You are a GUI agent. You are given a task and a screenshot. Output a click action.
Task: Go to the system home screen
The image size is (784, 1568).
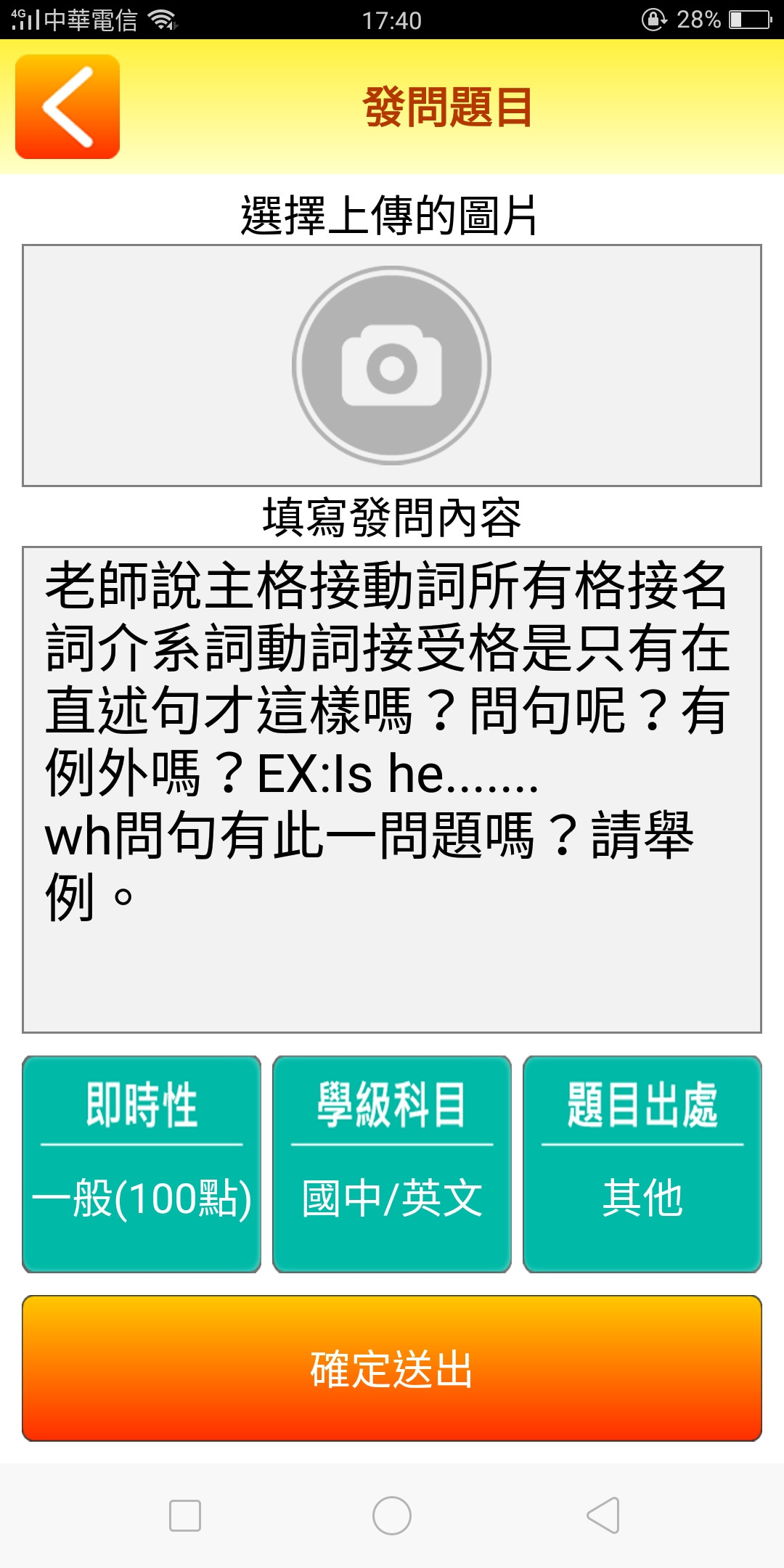391,1516
